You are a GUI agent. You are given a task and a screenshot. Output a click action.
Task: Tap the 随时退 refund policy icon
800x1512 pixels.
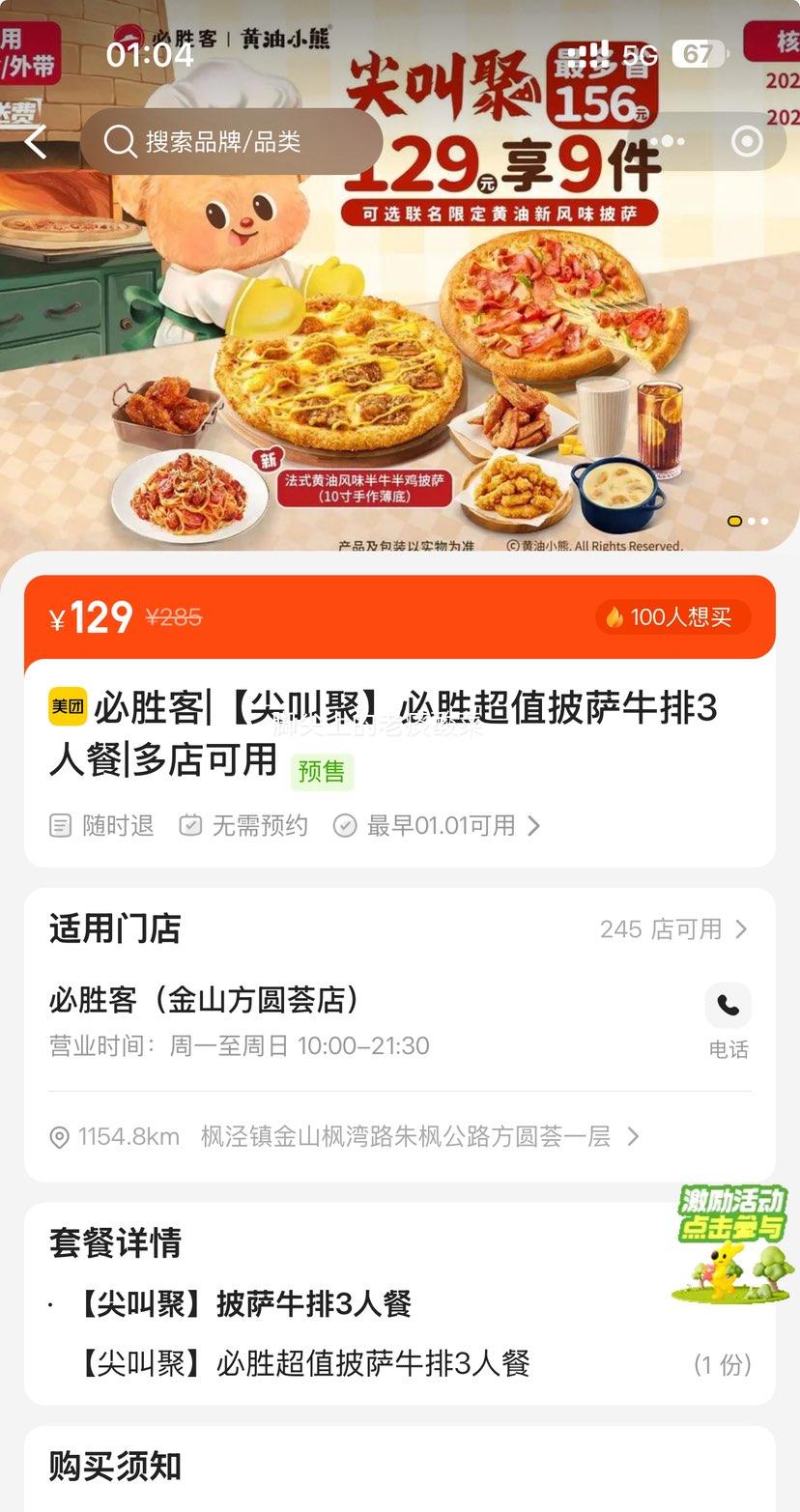pos(60,825)
